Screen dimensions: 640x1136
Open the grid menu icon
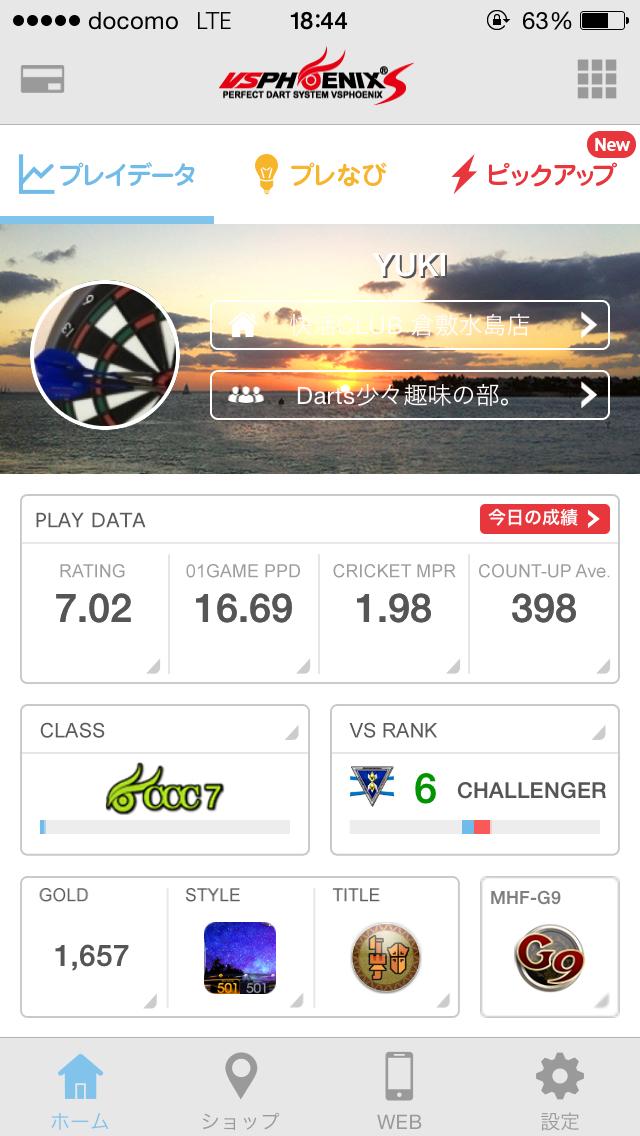pos(596,79)
